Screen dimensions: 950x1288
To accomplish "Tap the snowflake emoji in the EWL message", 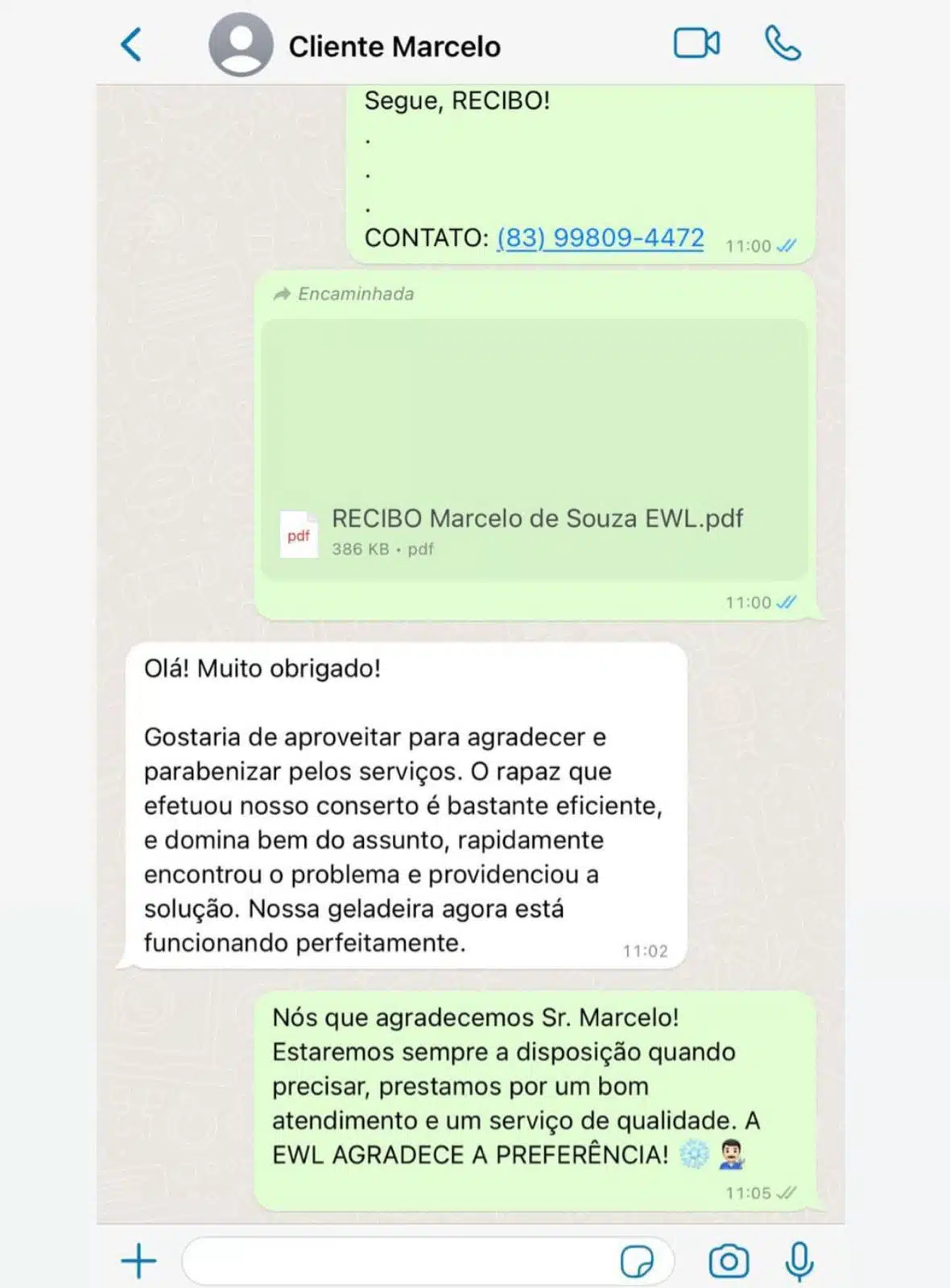I will click(x=692, y=1154).
